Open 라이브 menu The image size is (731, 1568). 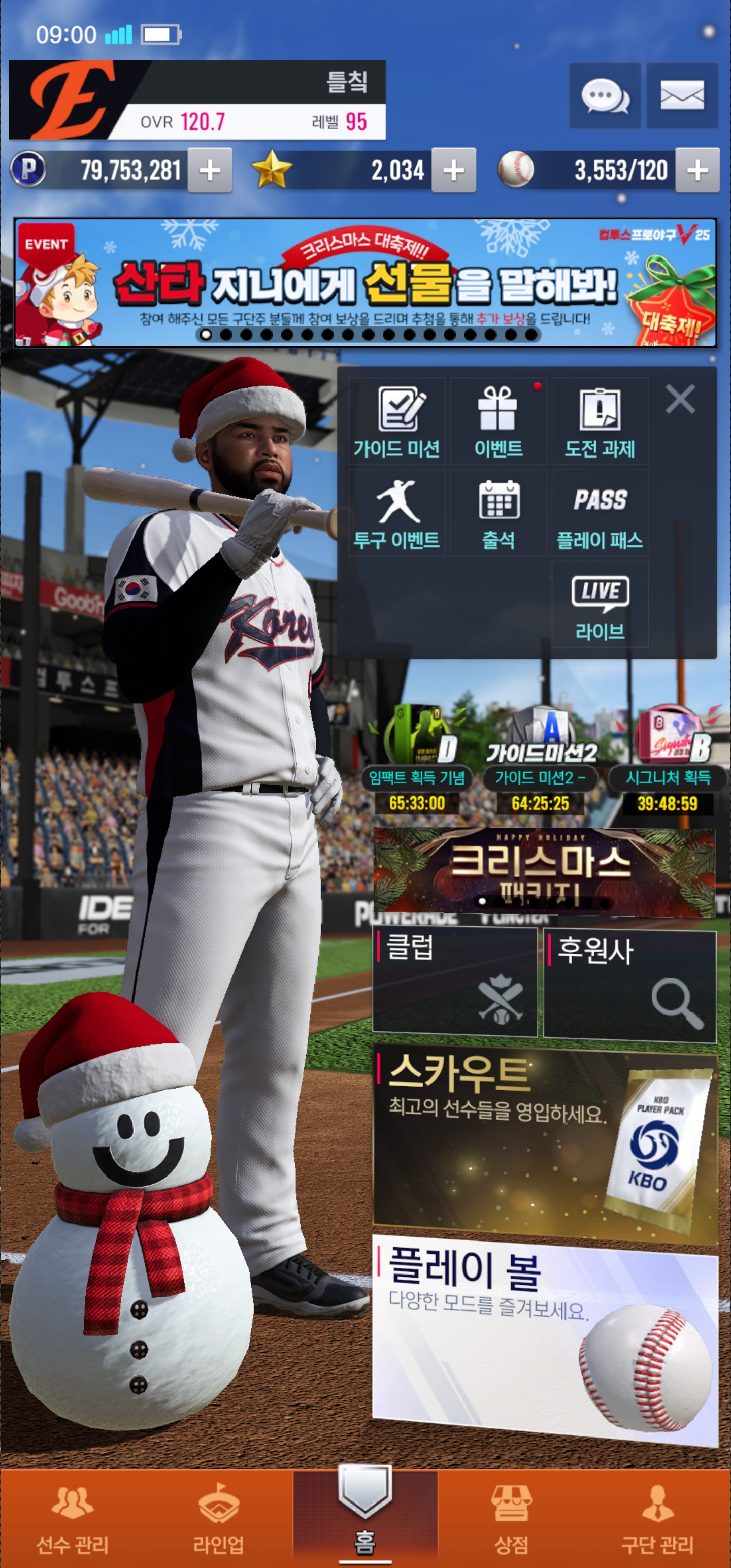[x=600, y=604]
